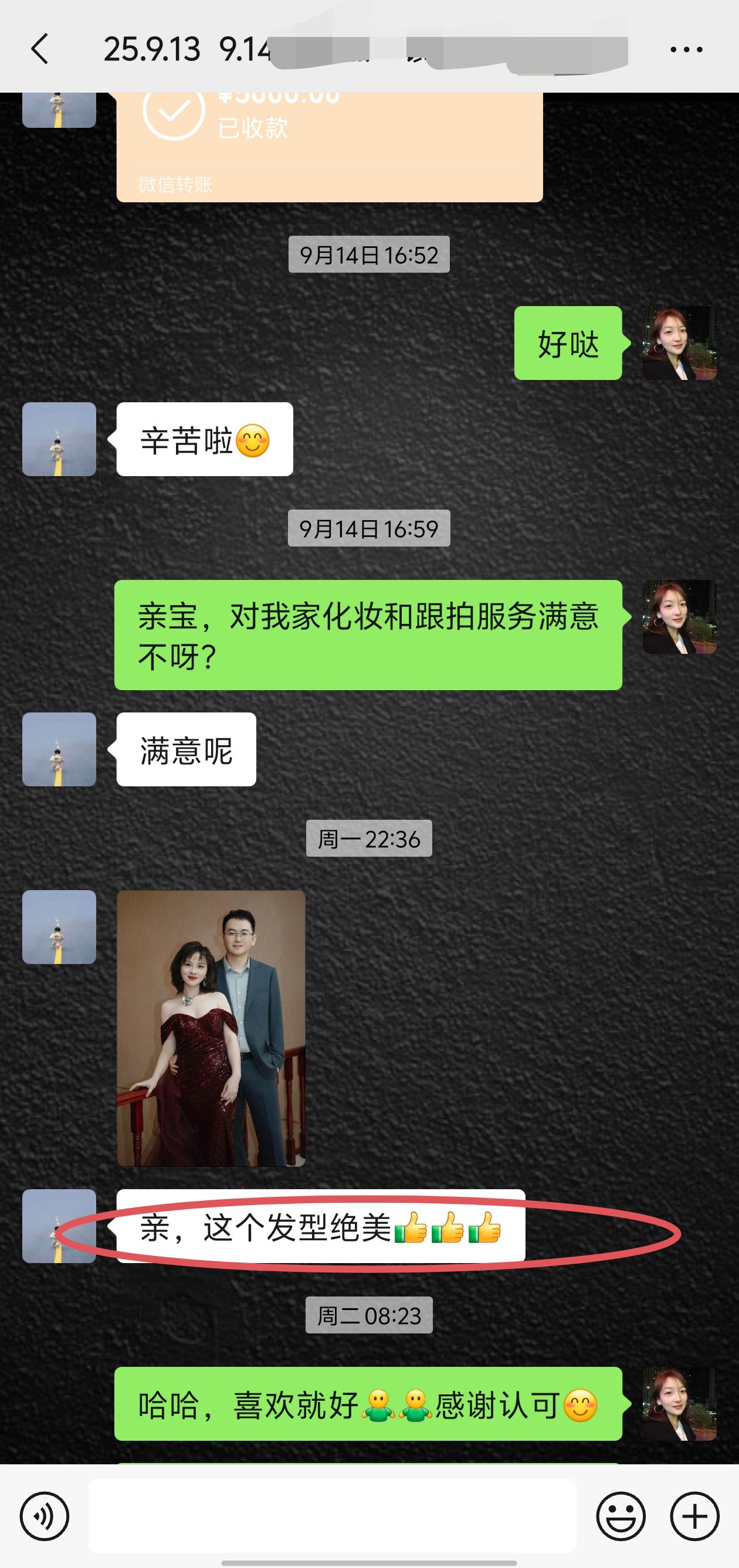Open the chat overflow menu
The width and height of the screenshot is (739, 1568).
pyautogui.click(x=686, y=49)
